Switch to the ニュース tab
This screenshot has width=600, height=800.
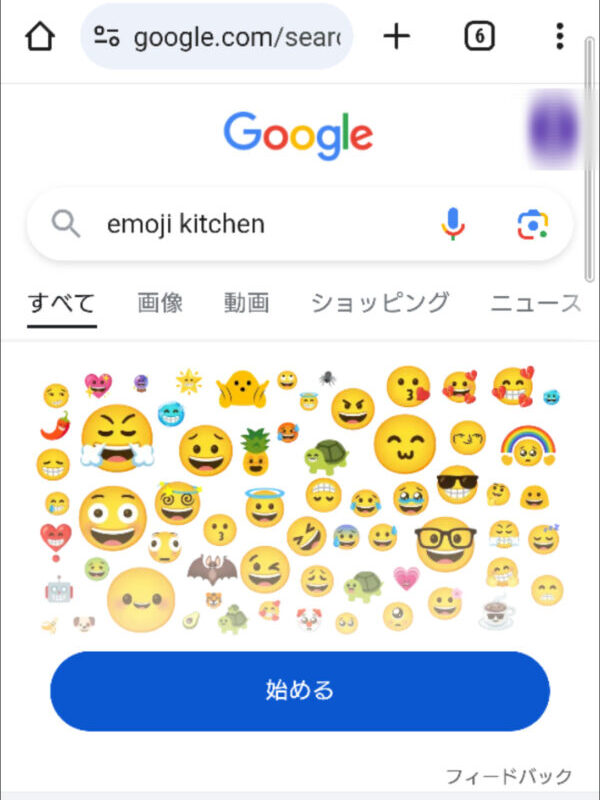535,303
